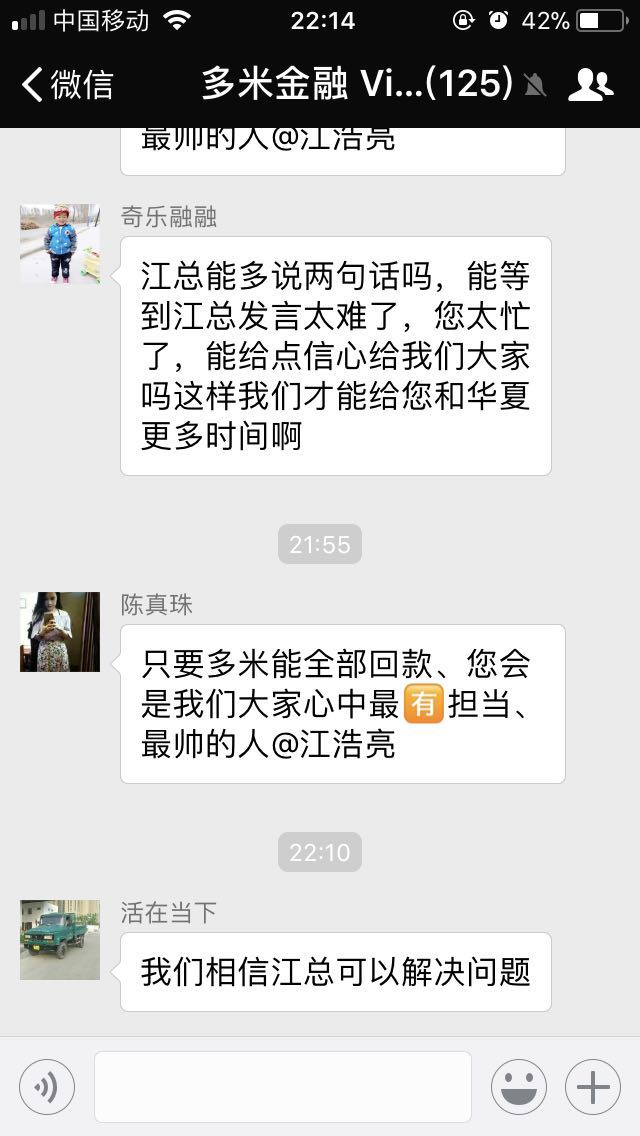View 活在当下's profile avatar
The image size is (640, 1136).
[60, 940]
